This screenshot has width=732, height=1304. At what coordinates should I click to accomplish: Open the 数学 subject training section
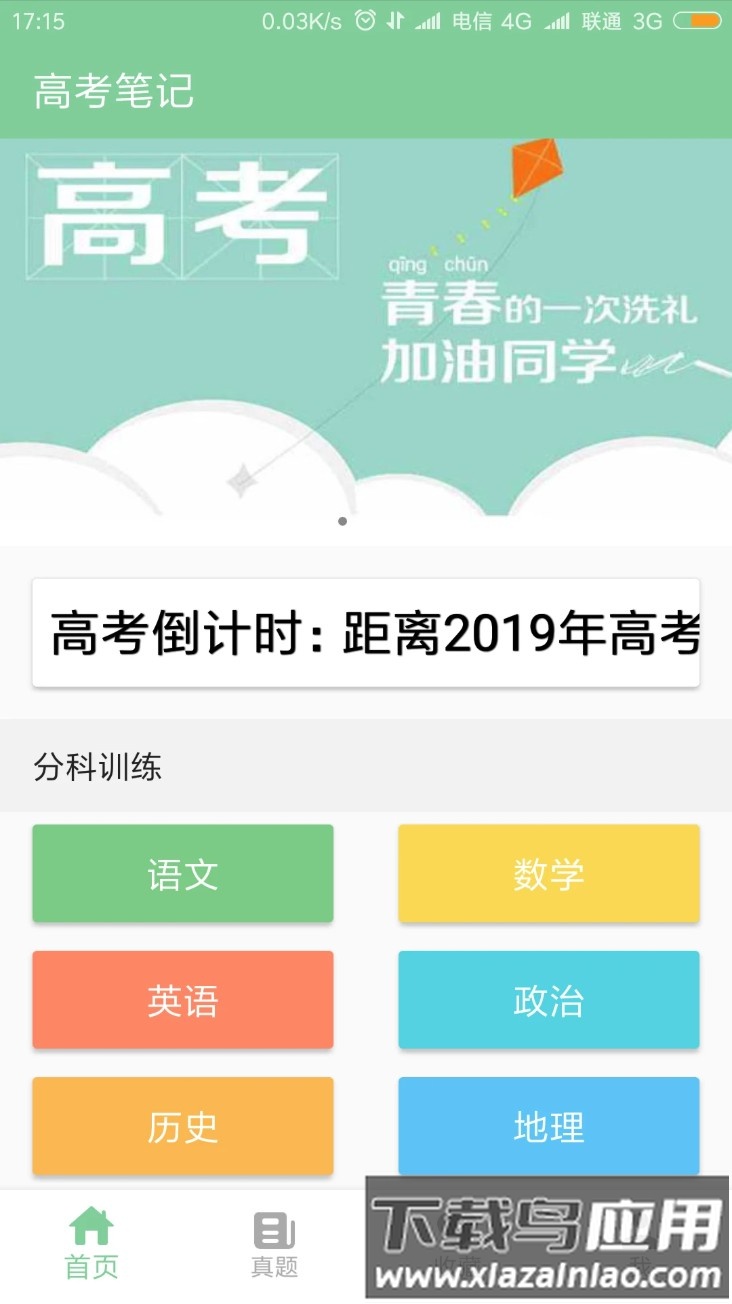click(549, 873)
